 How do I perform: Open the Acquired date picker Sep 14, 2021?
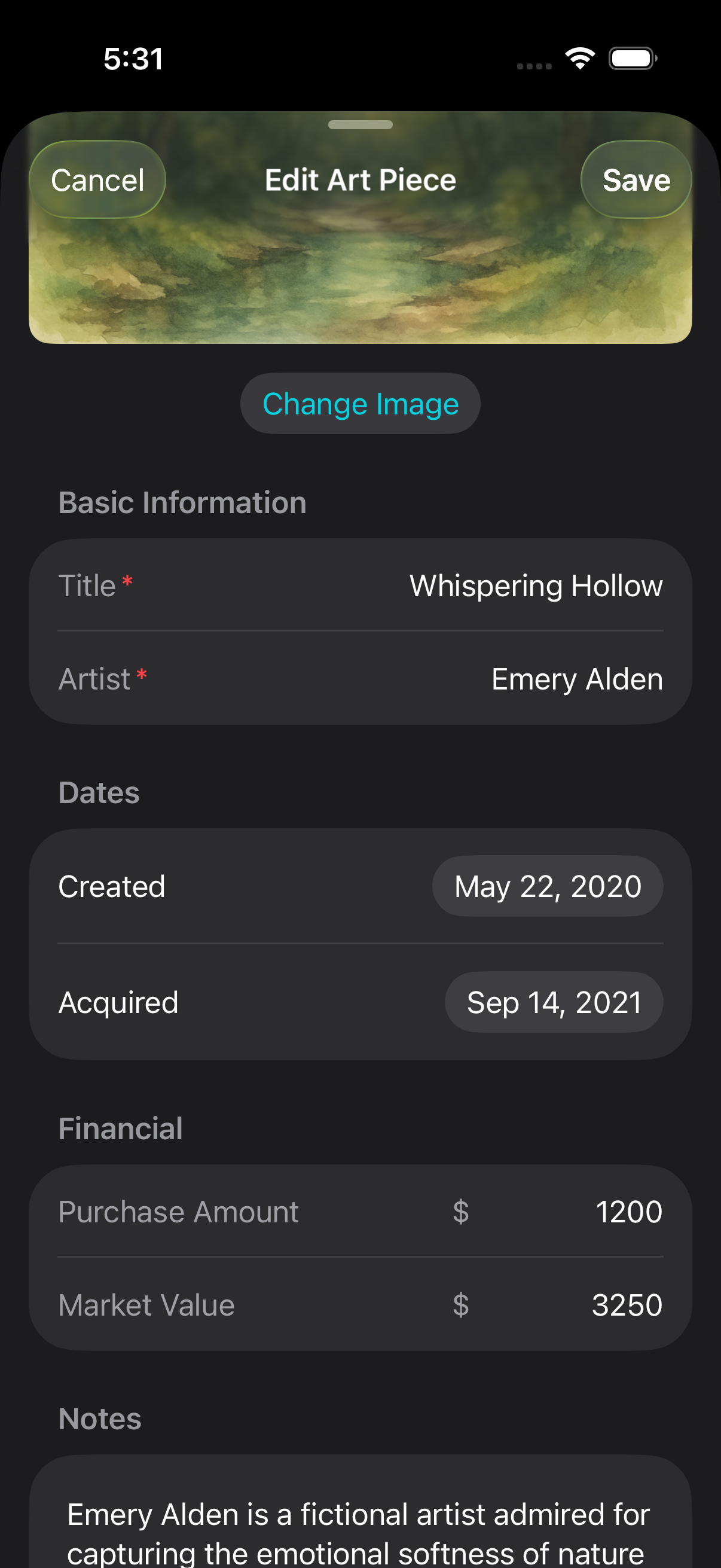553,1002
